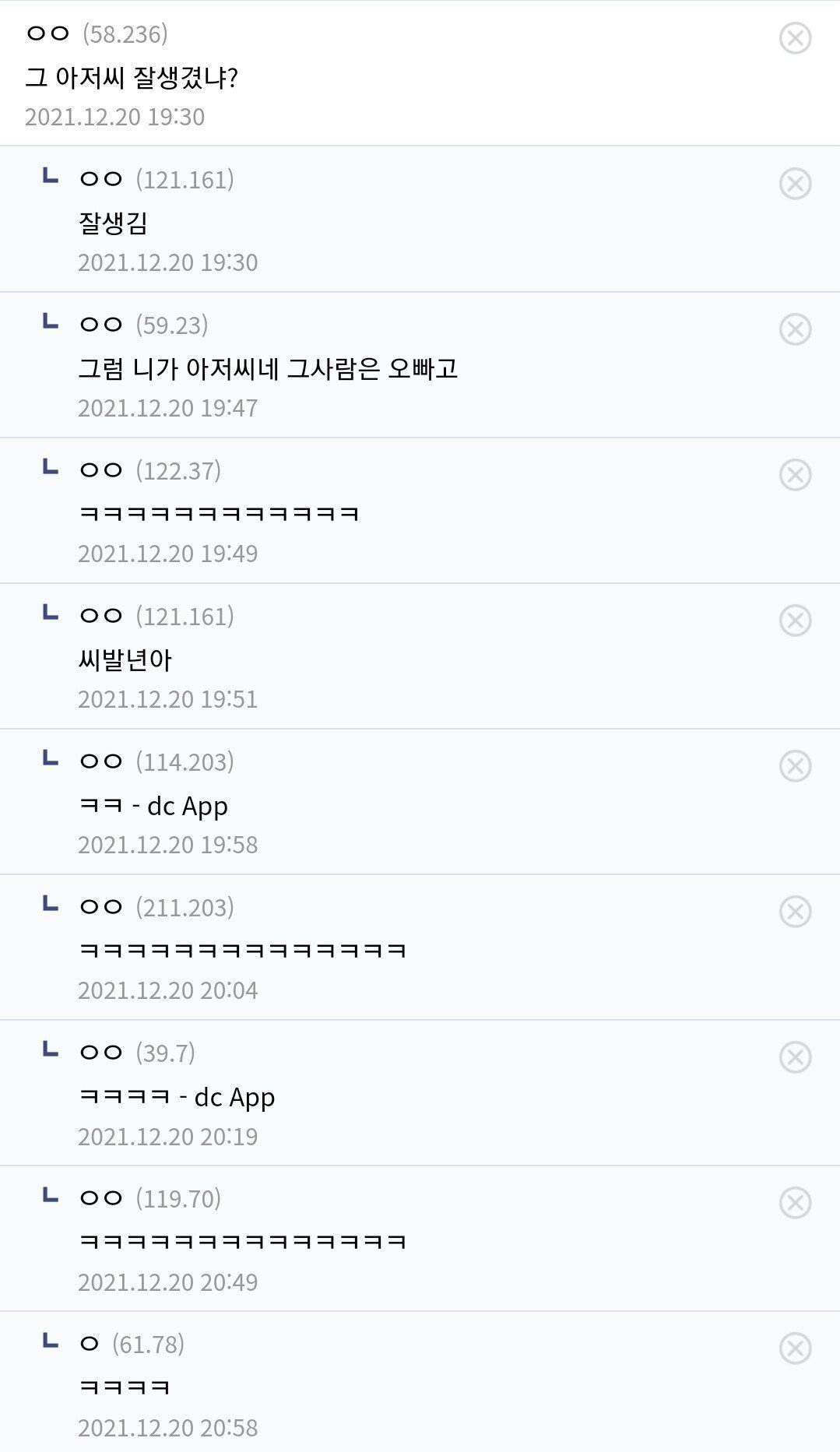The image size is (840, 1452).
Task: Delete the 19:51 reply by ㅇㅇ (121.161)
Action: 795,621
